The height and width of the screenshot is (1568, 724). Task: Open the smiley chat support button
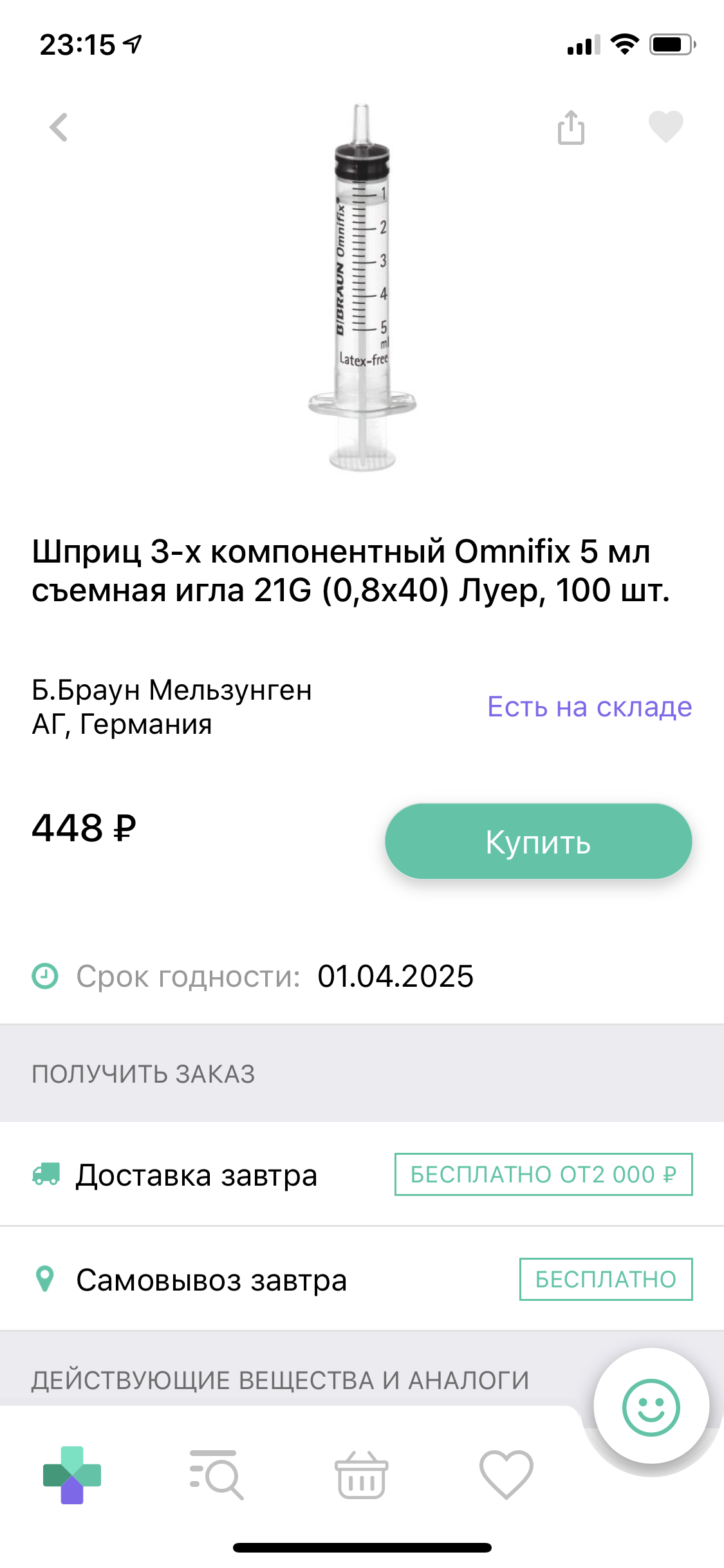[651, 1407]
